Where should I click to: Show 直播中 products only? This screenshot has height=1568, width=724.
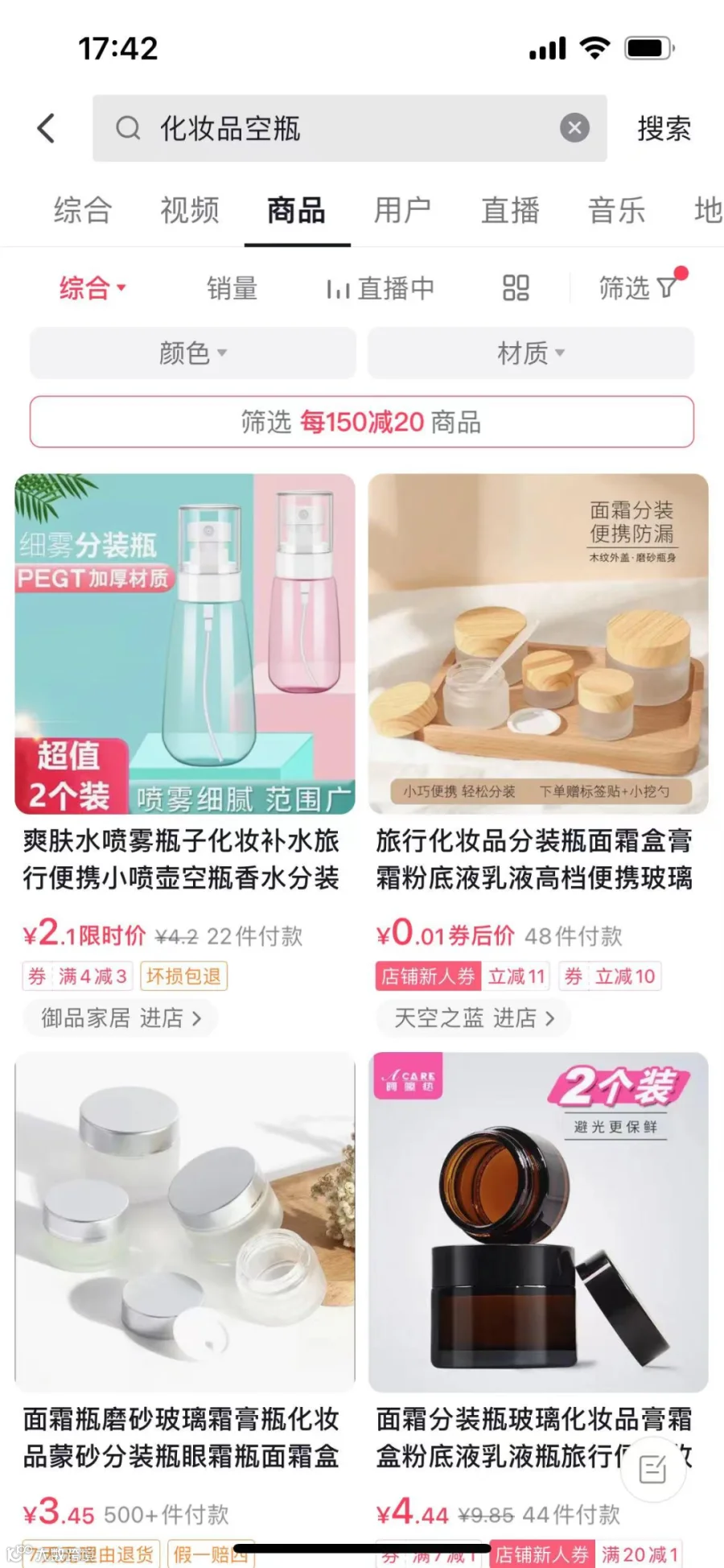[x=380, y=288]
